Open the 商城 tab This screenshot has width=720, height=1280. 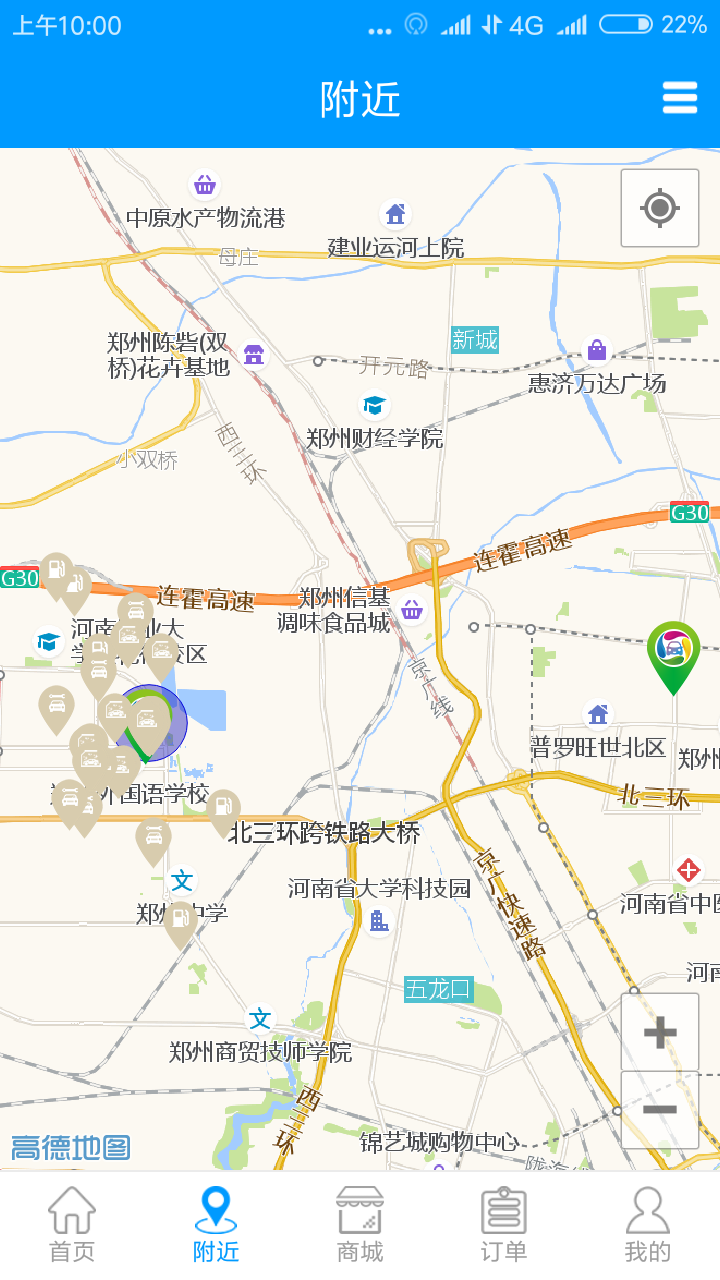(x=360, y=1225)
